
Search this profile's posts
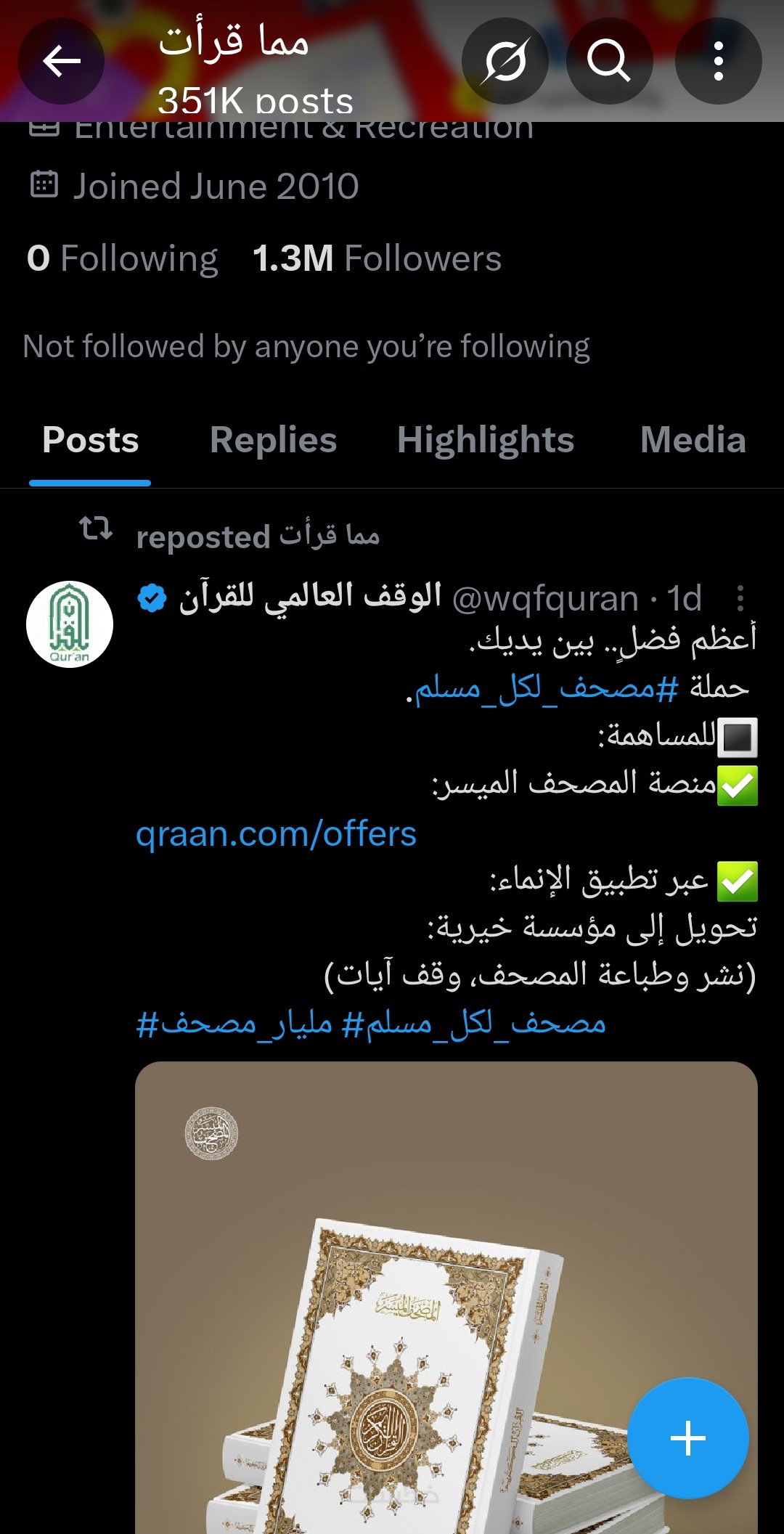[608, 61]
